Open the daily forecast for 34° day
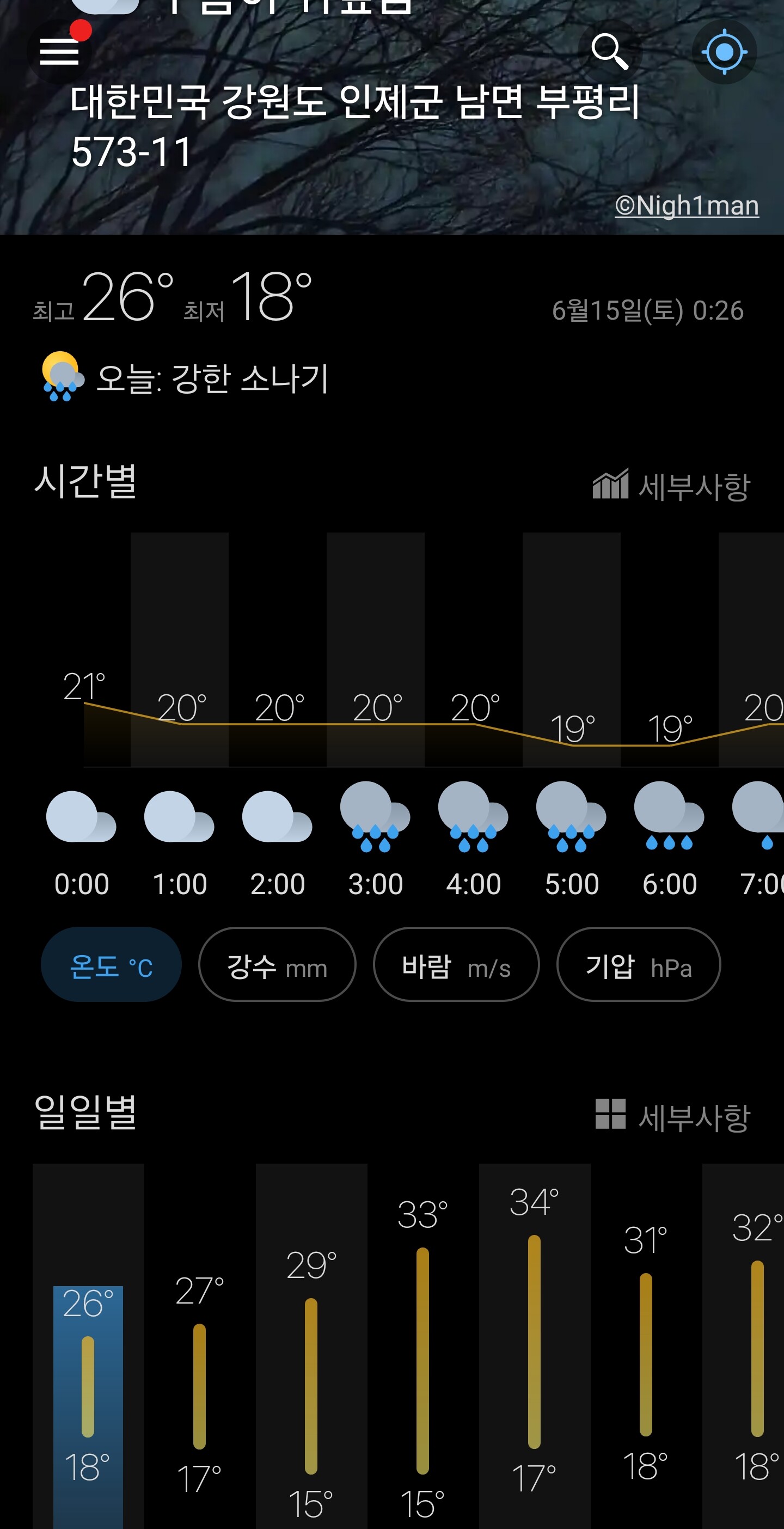Image resolution: width=784 pixels, height=1529 pixels. (x=534, y=1346)
